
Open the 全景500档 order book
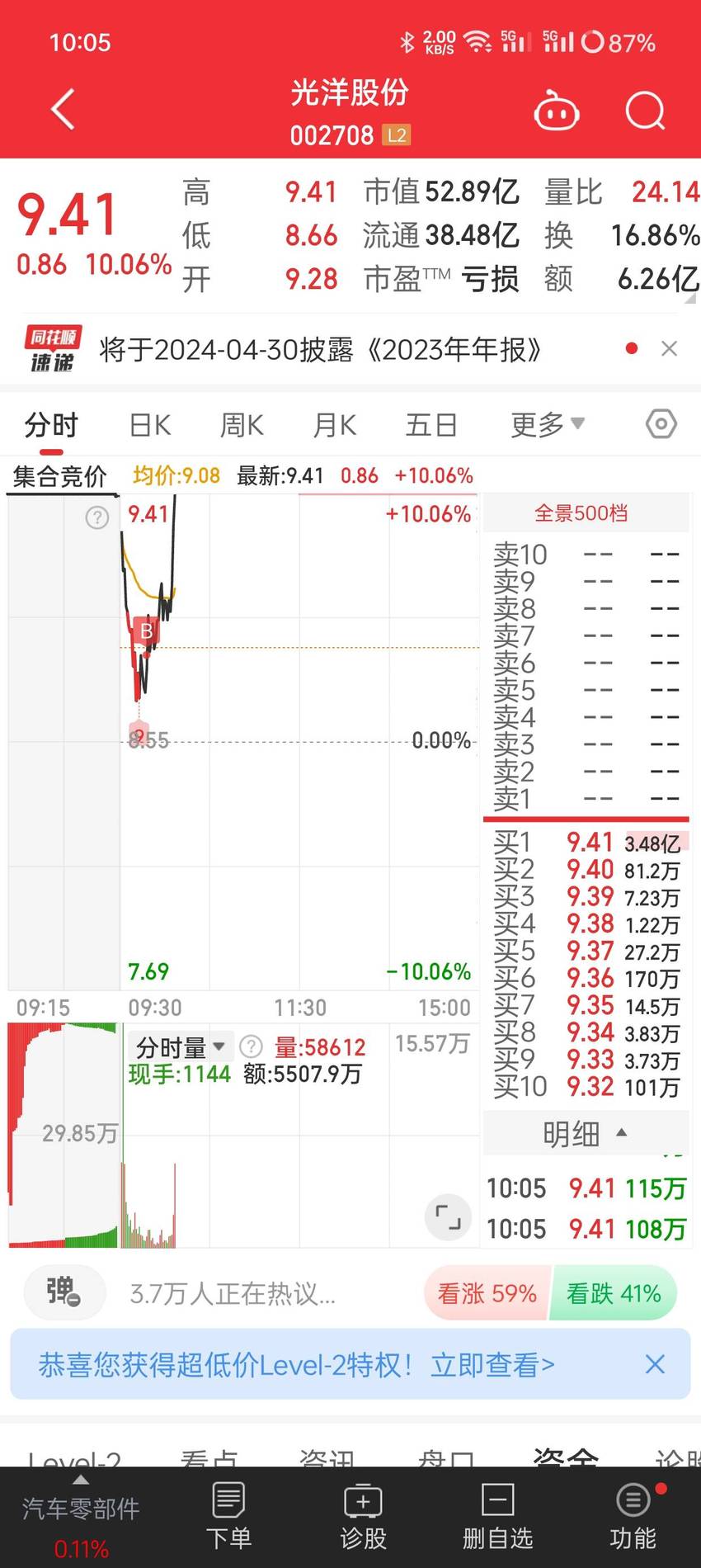[581, 513]
